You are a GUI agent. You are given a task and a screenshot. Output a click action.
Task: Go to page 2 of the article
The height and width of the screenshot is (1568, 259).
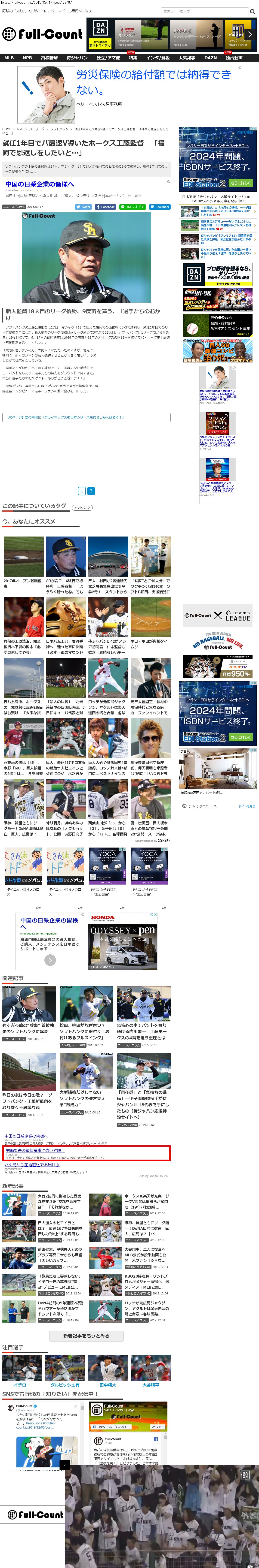[91, 491]
